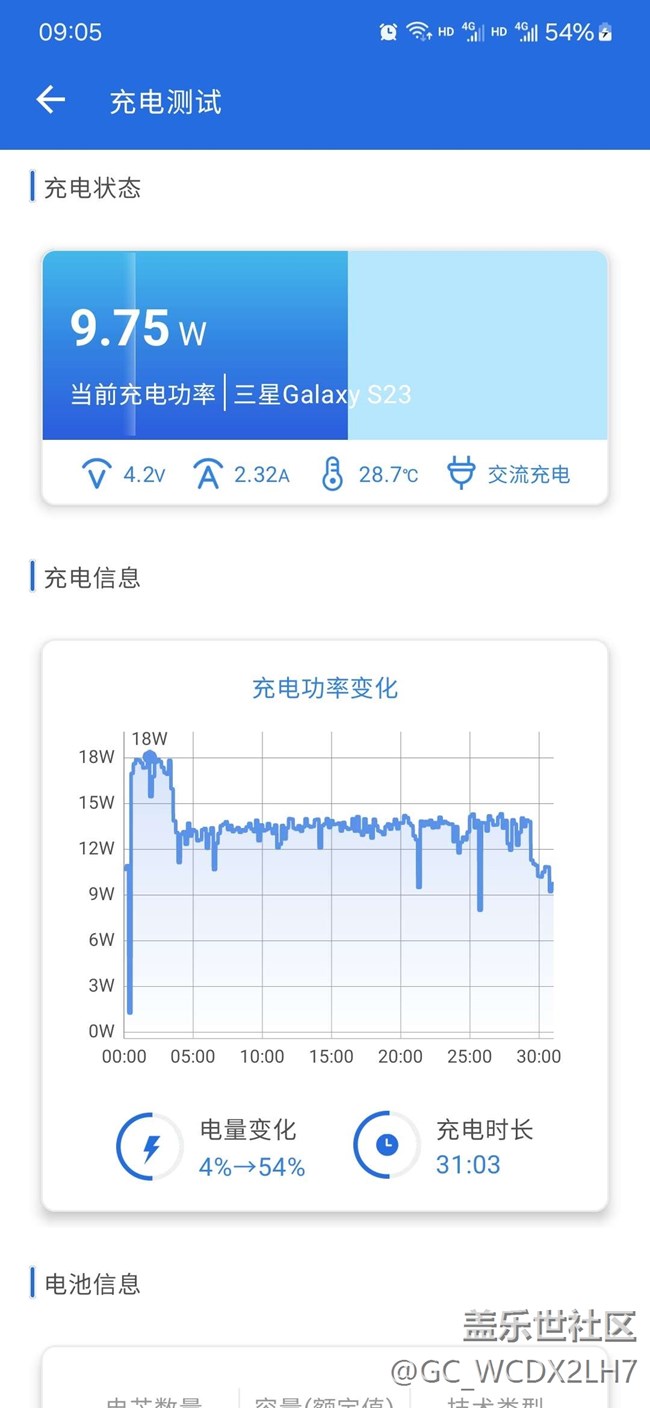650x1408 pixels.
Task: Go back from the 充电测试 page
Action: [50, 100]
